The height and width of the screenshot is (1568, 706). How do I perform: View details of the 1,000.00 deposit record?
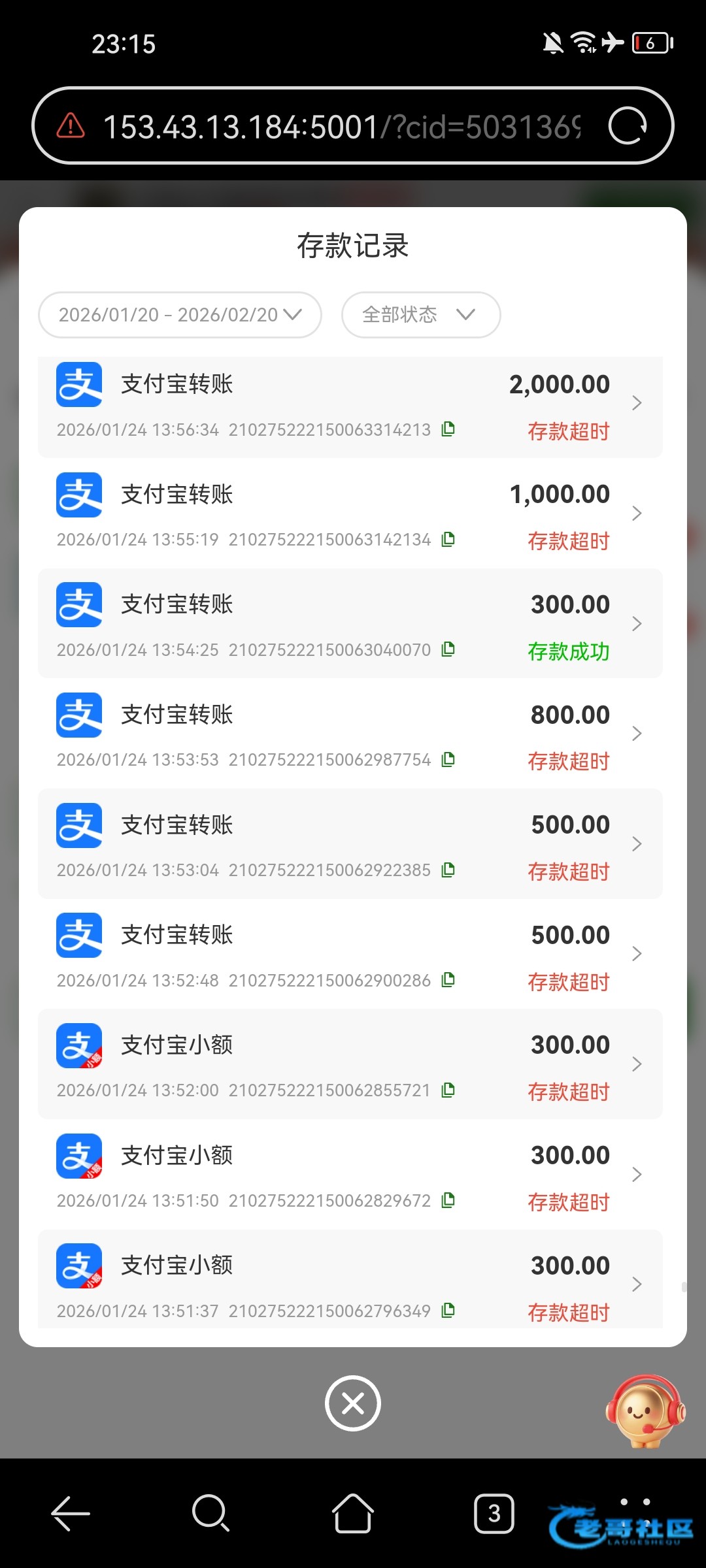point(350,514)
